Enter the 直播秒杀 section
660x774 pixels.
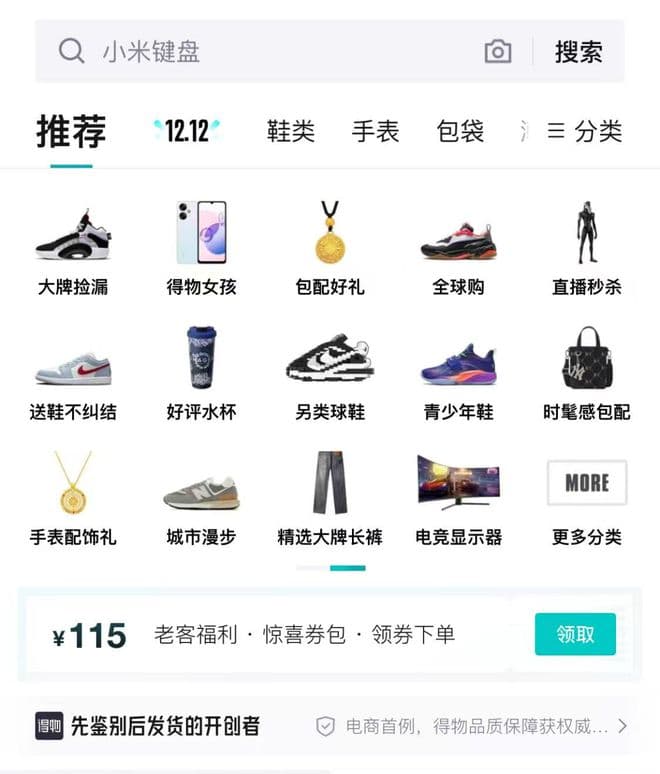[587, 249]
